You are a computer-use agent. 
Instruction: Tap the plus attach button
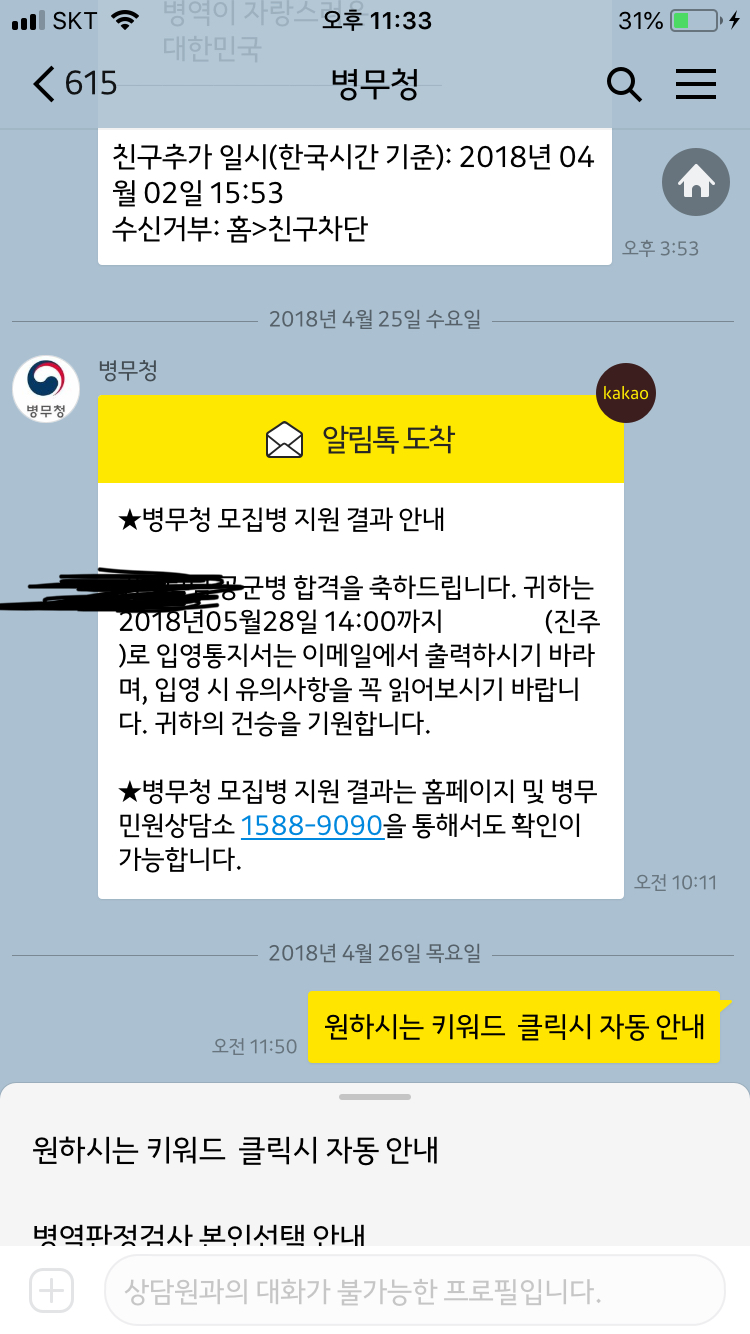50,1291
